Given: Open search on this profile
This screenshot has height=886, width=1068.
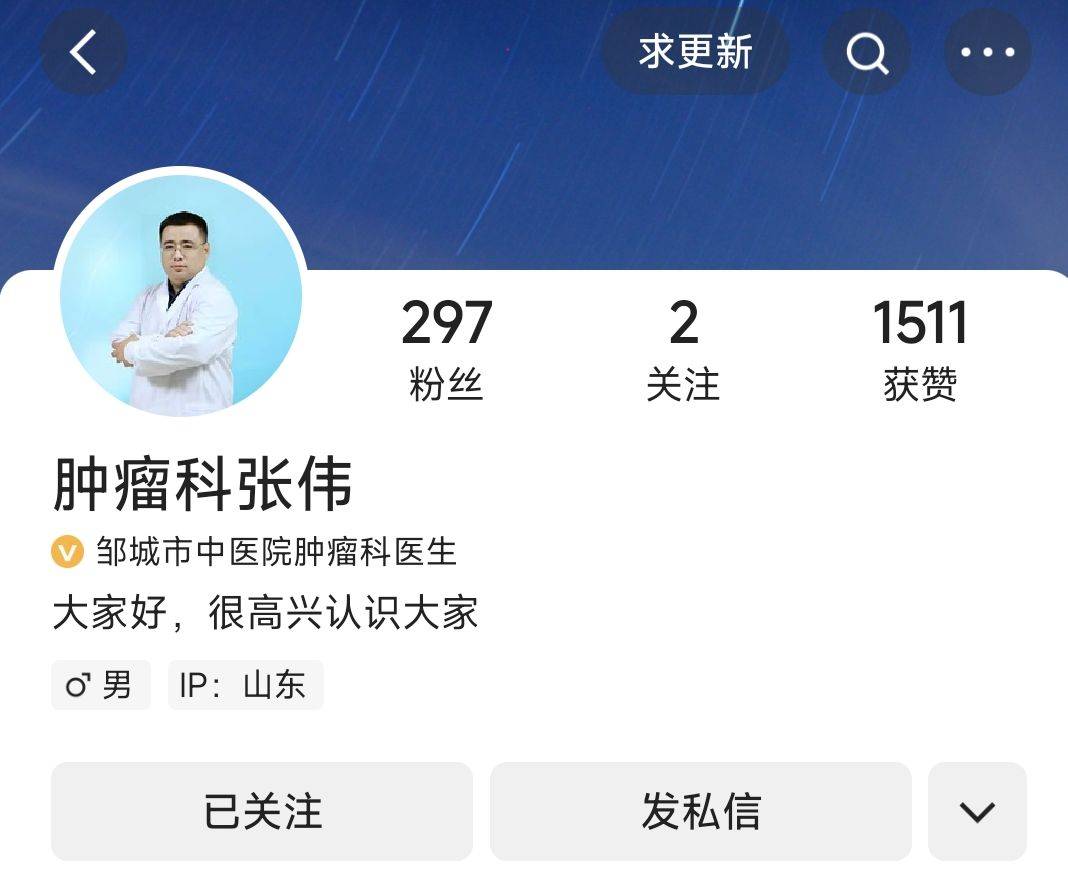Looking at the screenshot, I should (x=866, y=52).
